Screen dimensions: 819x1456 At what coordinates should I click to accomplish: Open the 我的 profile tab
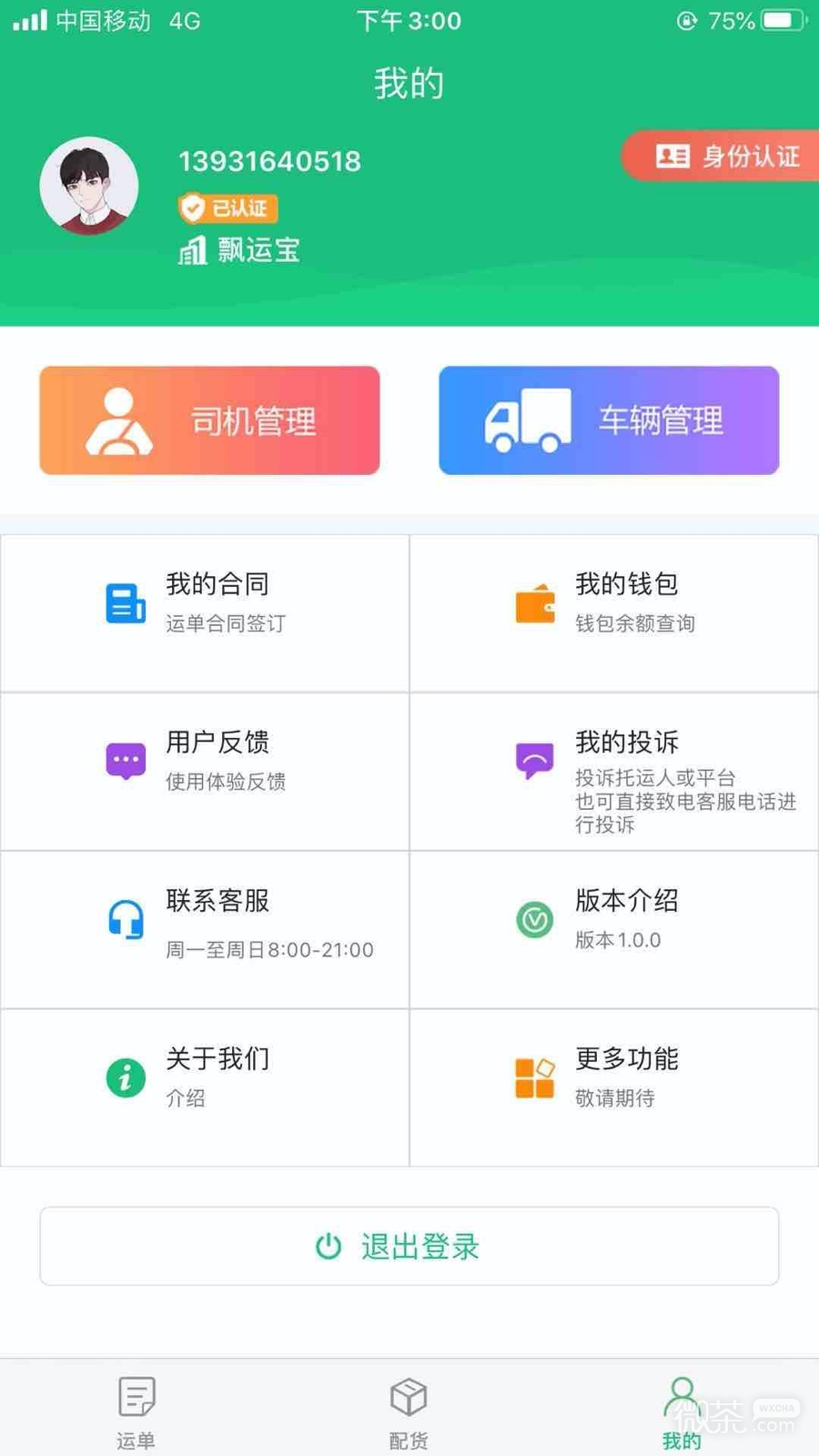[681, 1406]
